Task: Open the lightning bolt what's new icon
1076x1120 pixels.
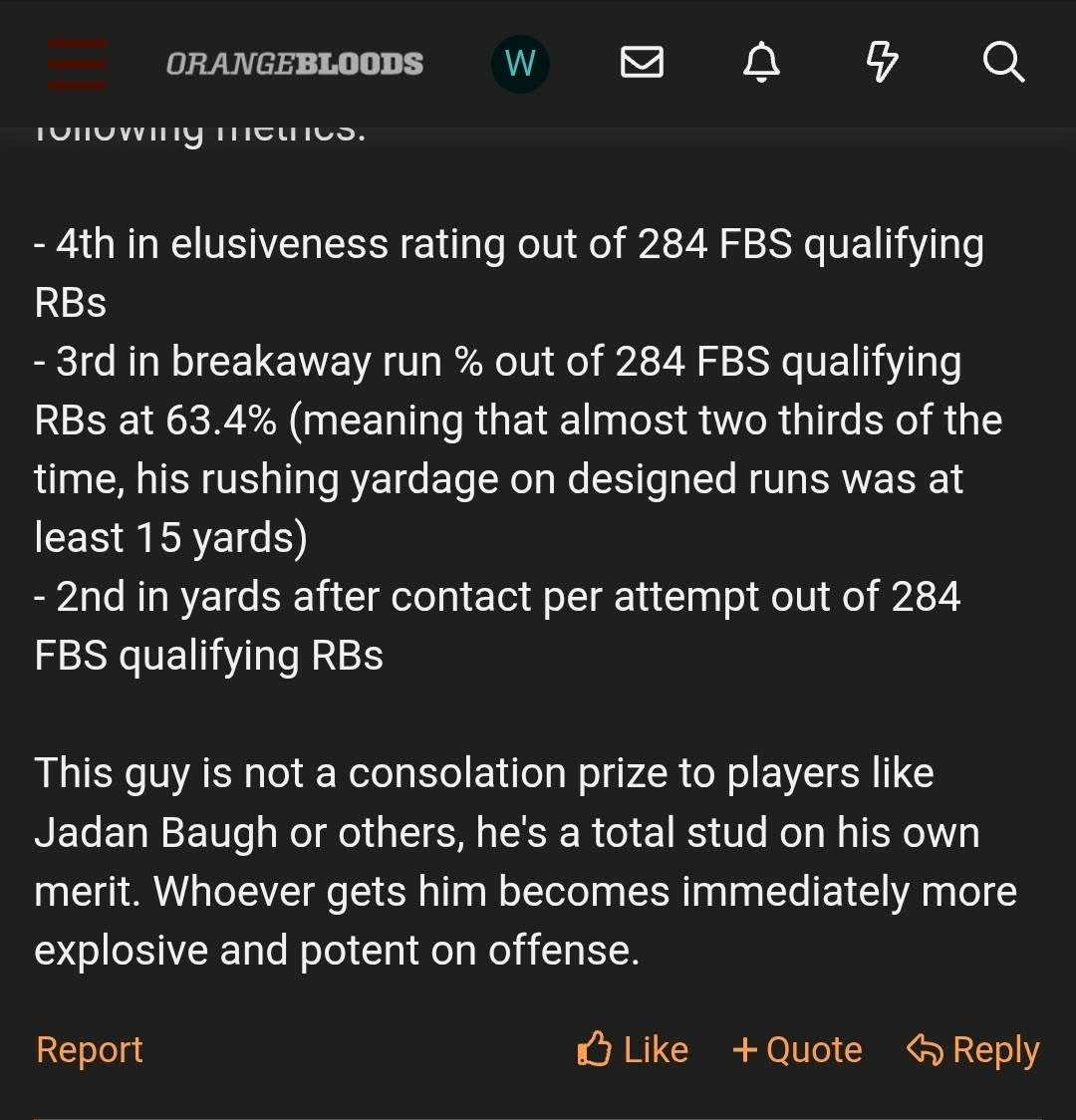Action: click(882, 64)
